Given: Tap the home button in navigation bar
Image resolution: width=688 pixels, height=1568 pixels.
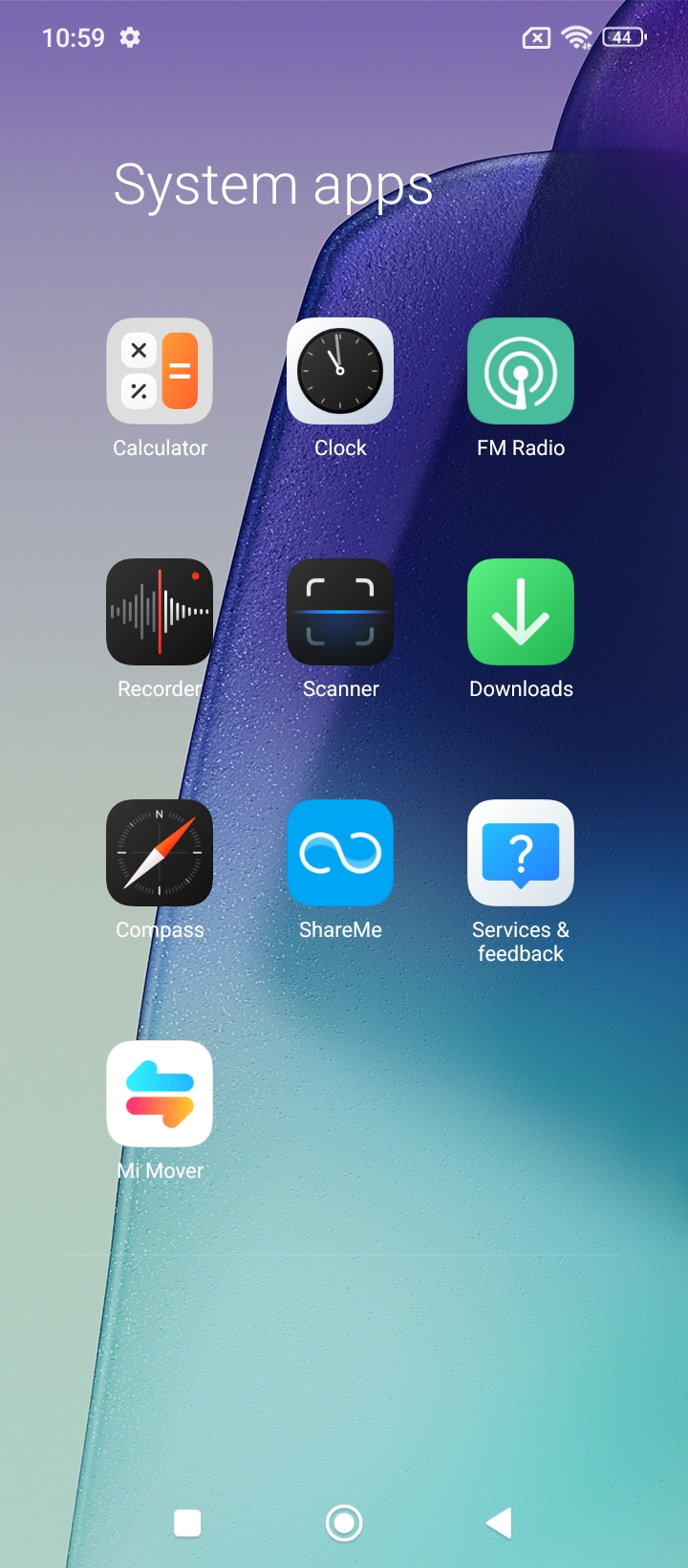Looking at the screenshot, I should pos(344,1522).
